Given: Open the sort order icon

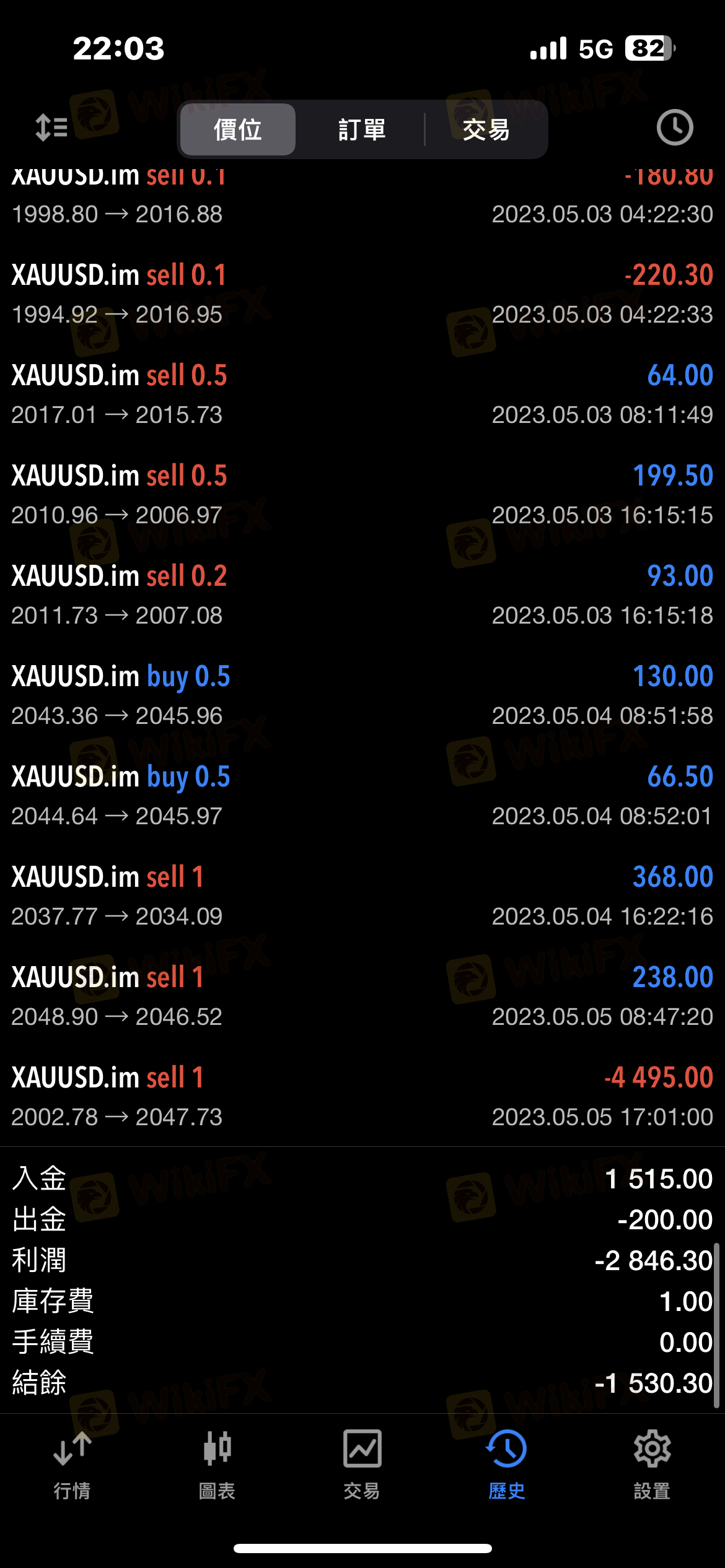Looking at the screenshot, I should tap(51, 128).
